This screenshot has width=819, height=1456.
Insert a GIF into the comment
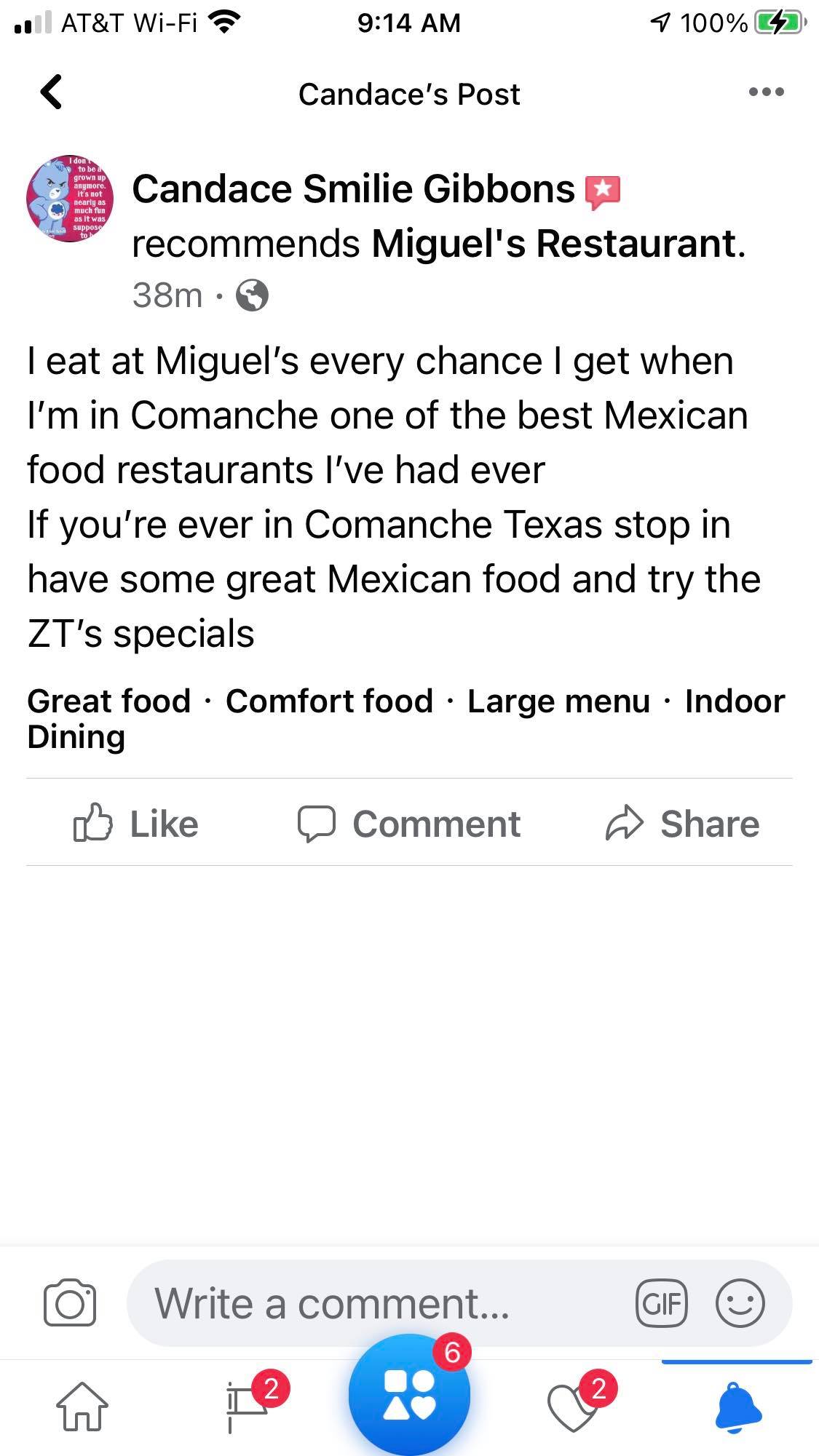pyautogui.click(x=661, y=1303)
